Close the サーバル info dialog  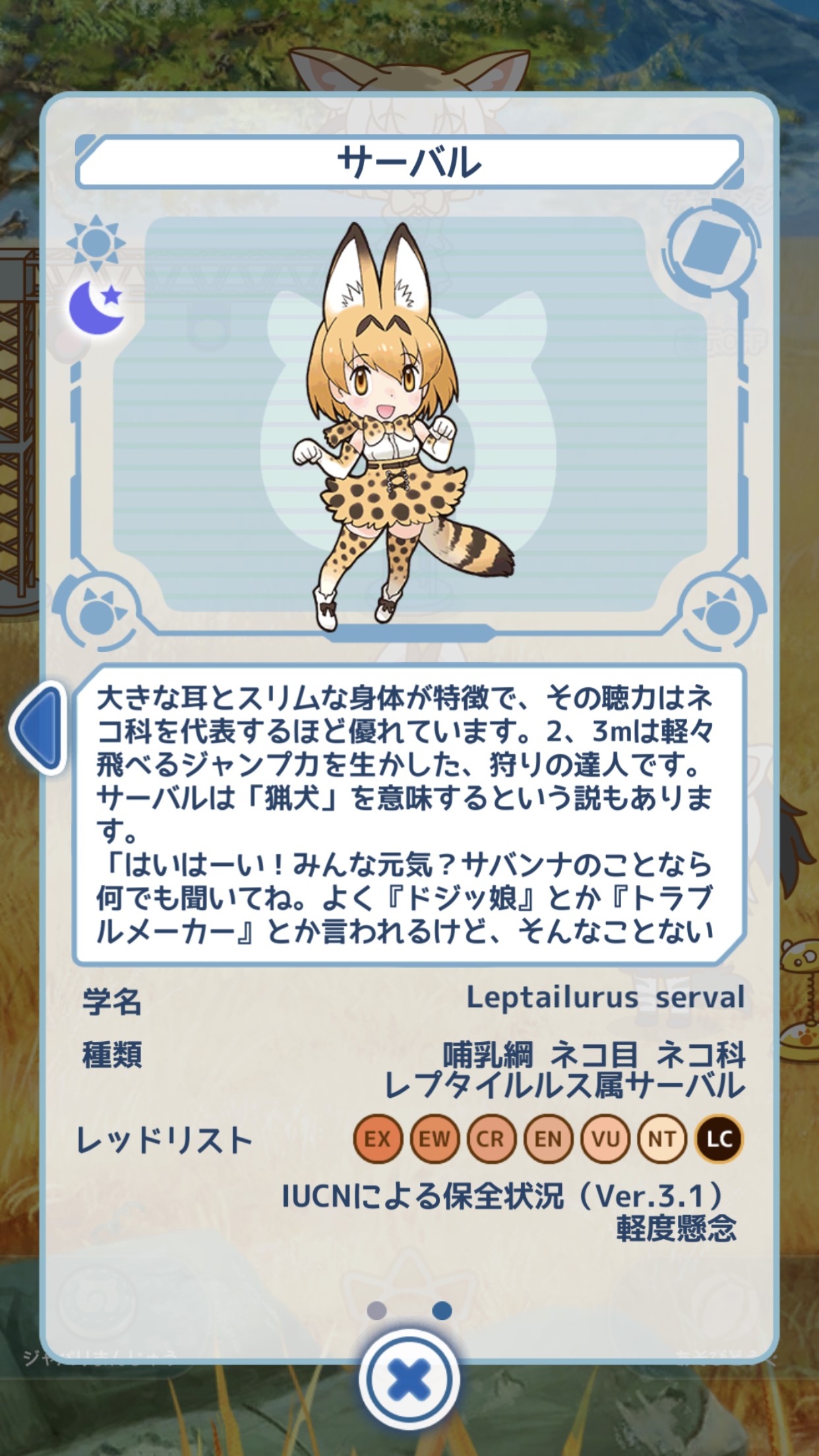click(409, 1380)
